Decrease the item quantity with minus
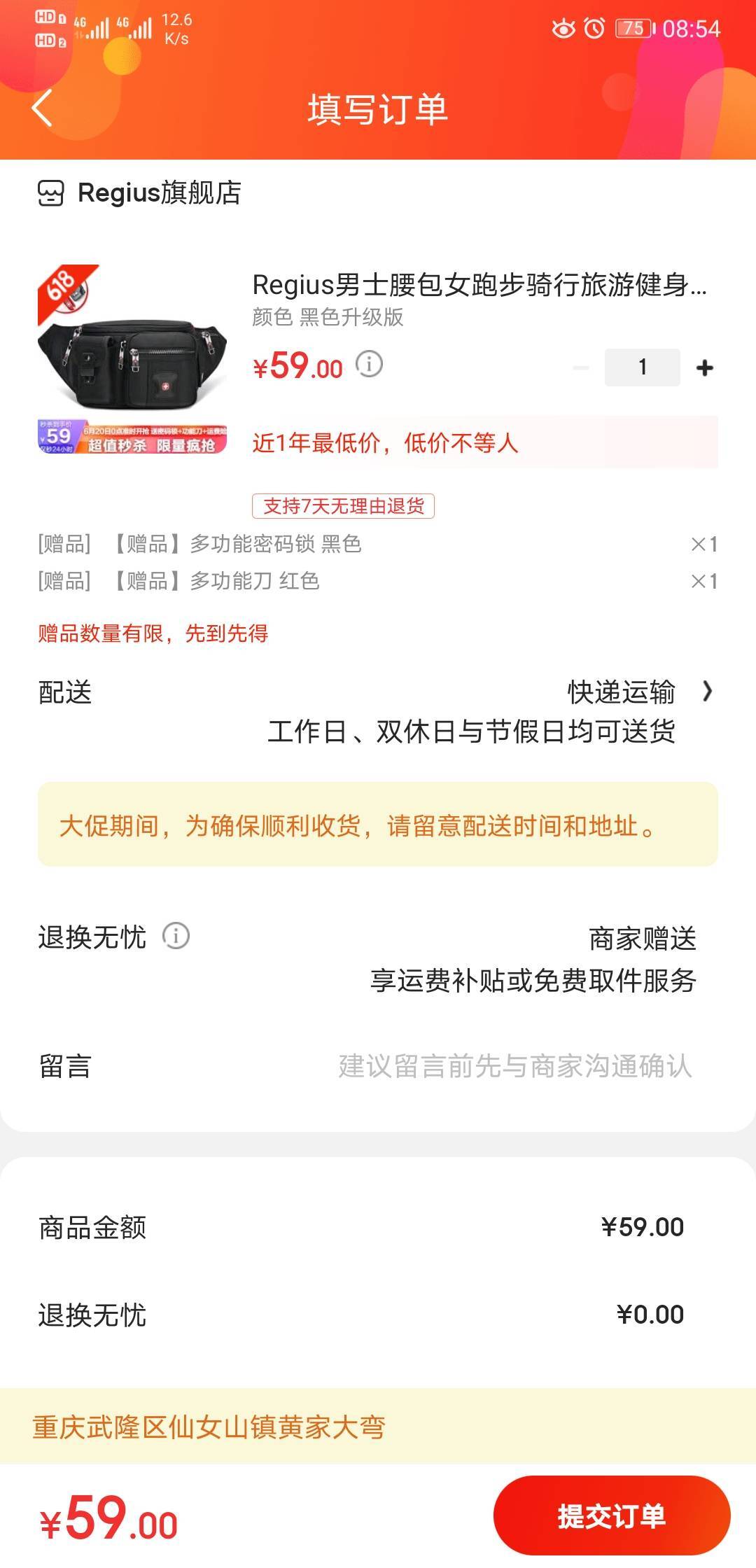The height and width of the screenshot is (1568, 756). point(580,367)
